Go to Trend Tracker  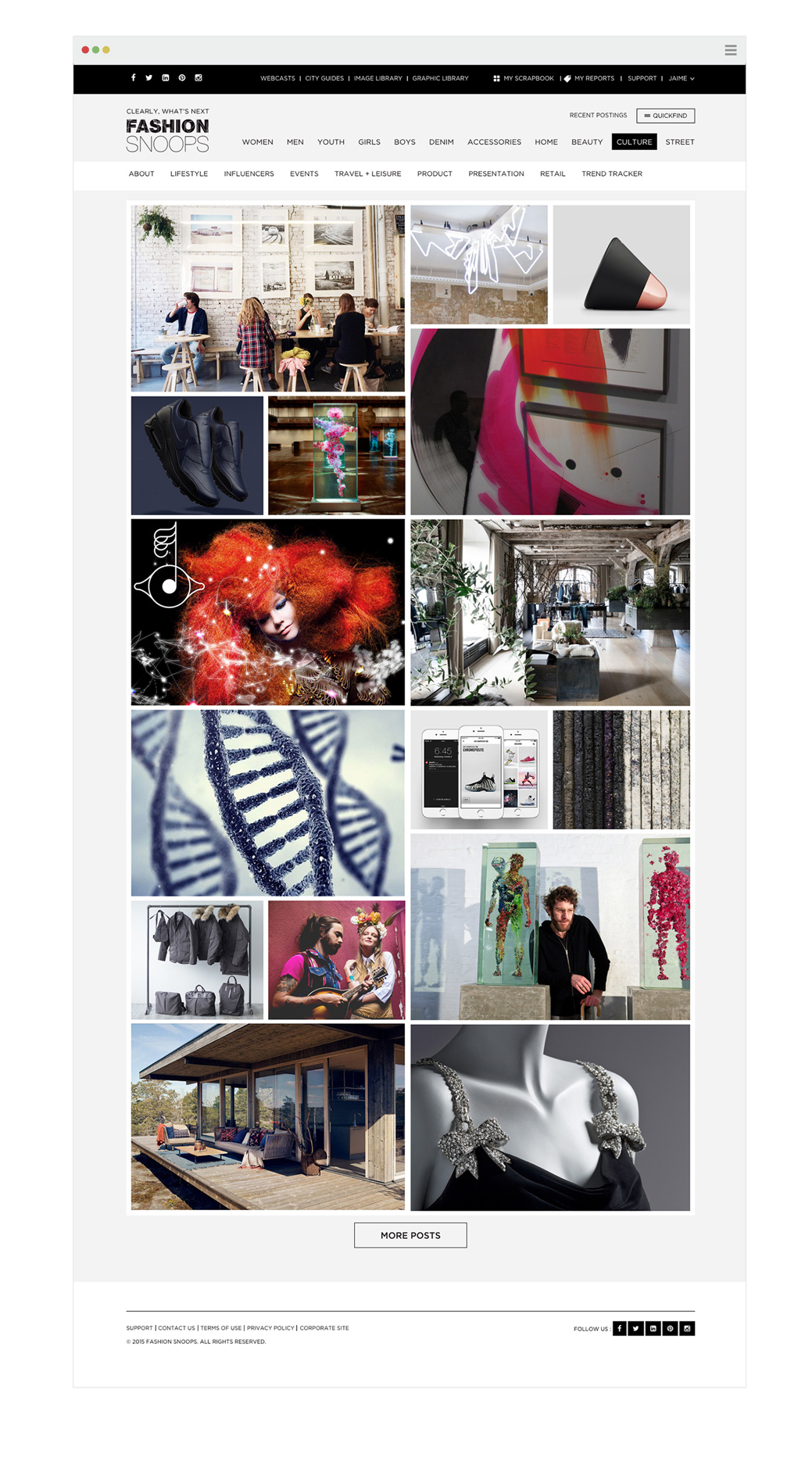tap(611, 174)
